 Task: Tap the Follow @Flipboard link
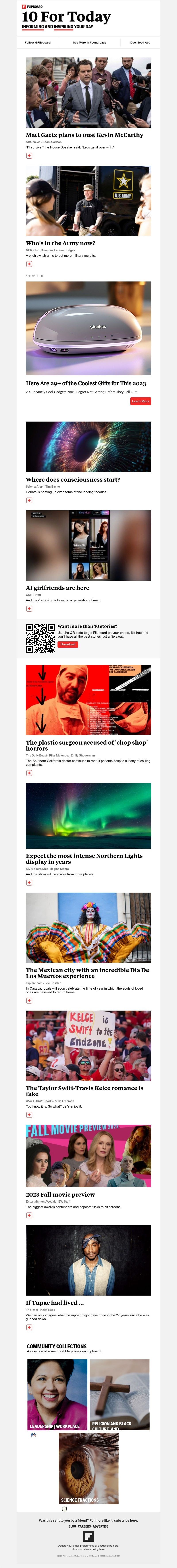point(38,43)
